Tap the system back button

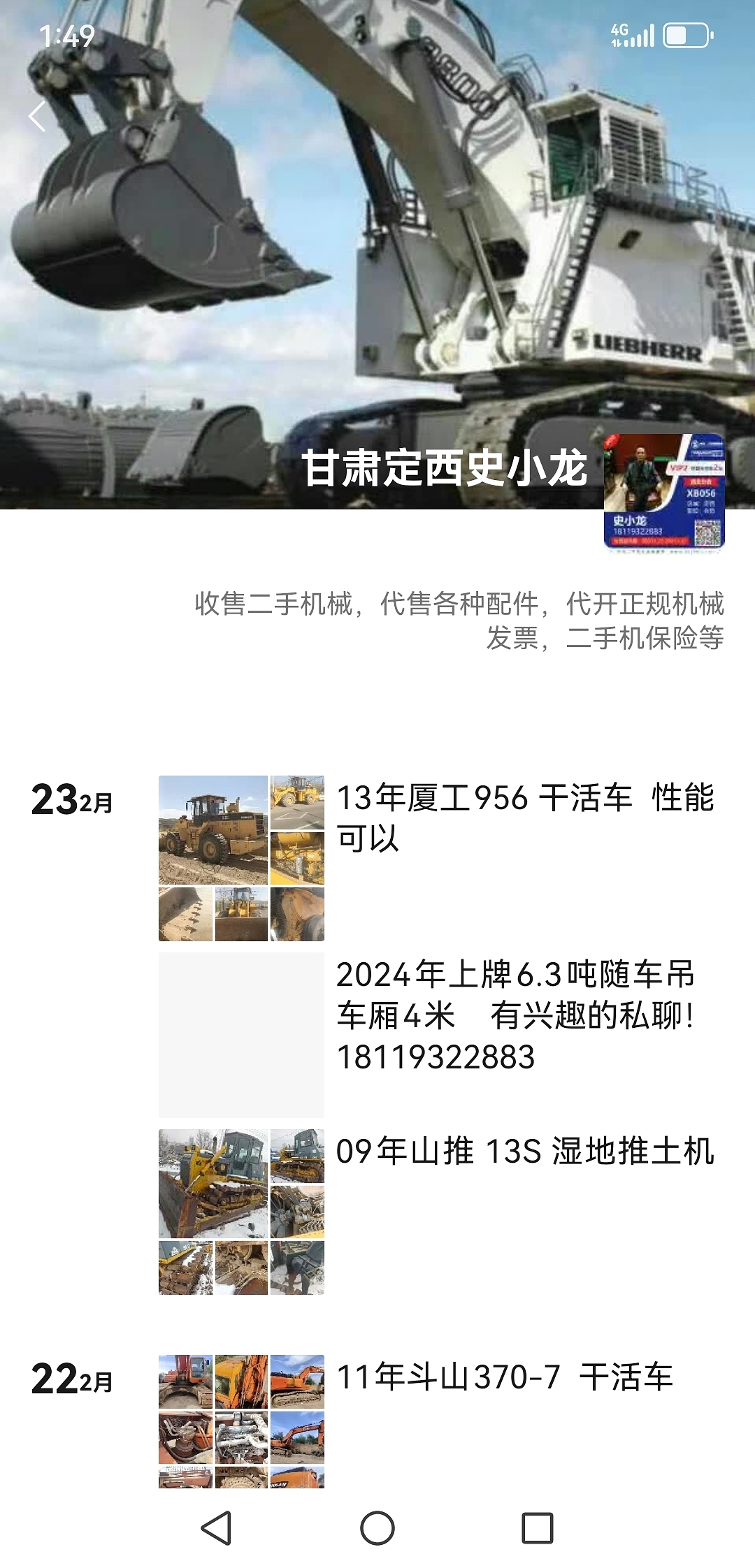[216, 1527]
